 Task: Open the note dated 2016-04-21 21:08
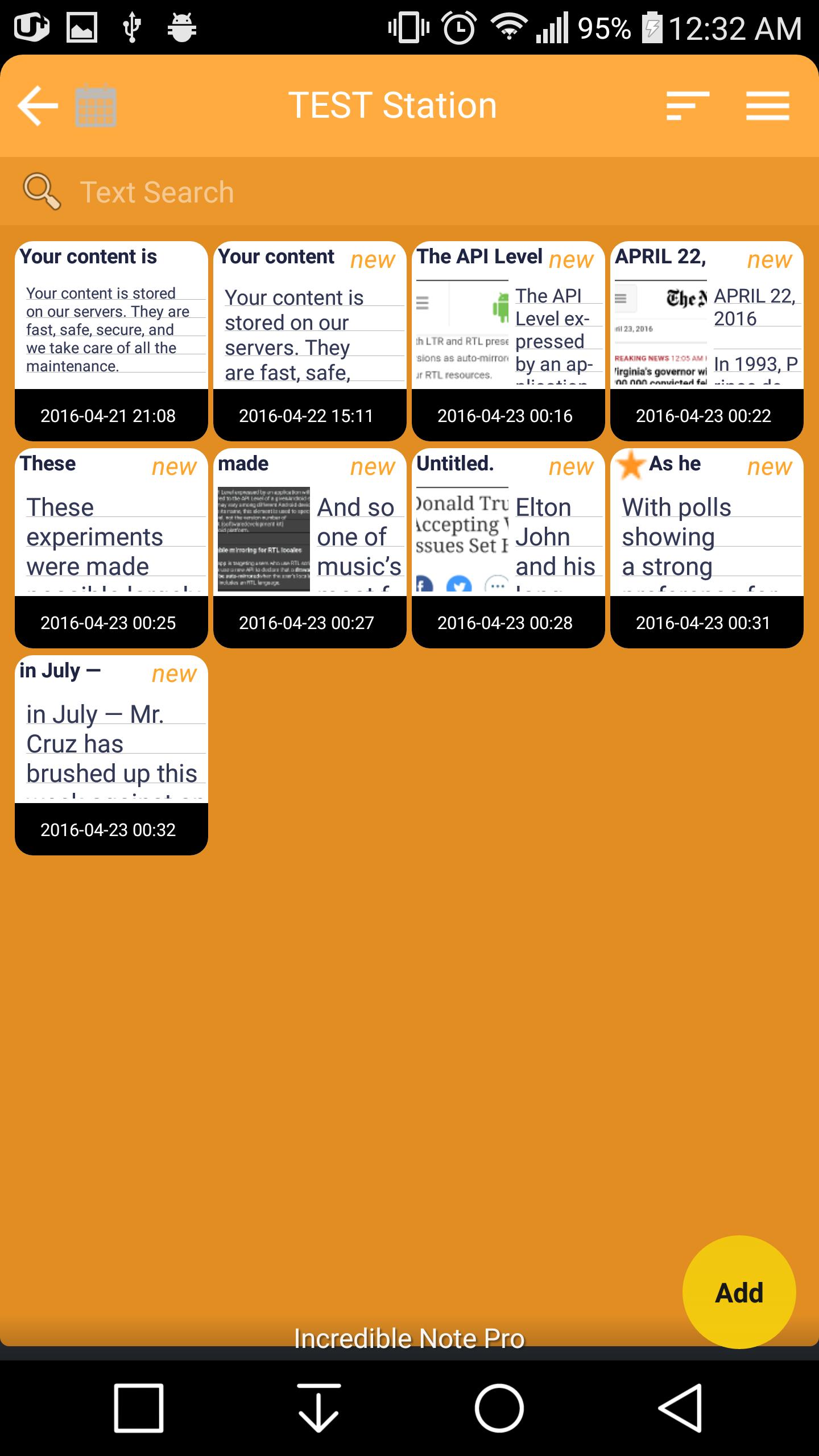[111, 341]
